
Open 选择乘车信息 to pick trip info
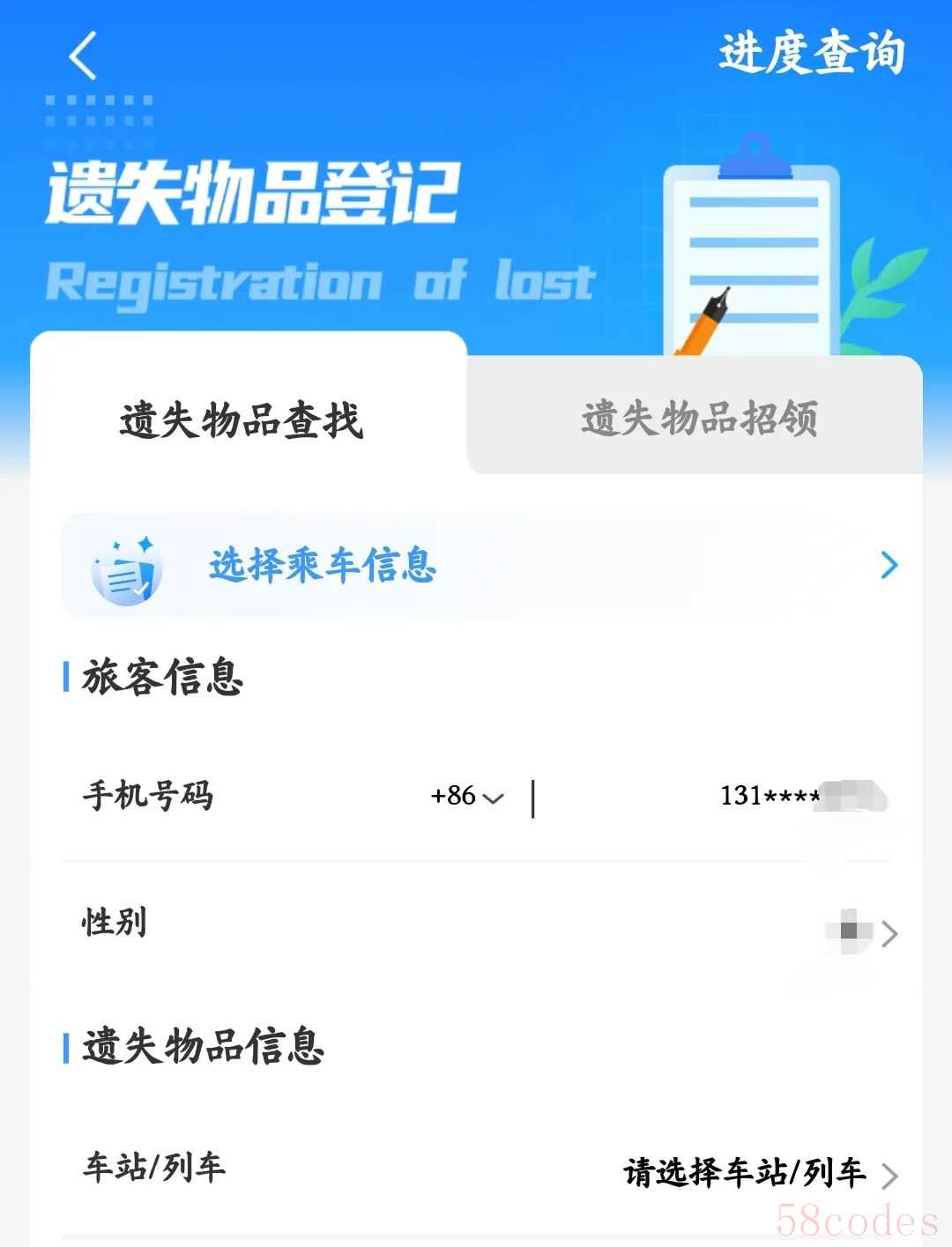click(480, 565)
